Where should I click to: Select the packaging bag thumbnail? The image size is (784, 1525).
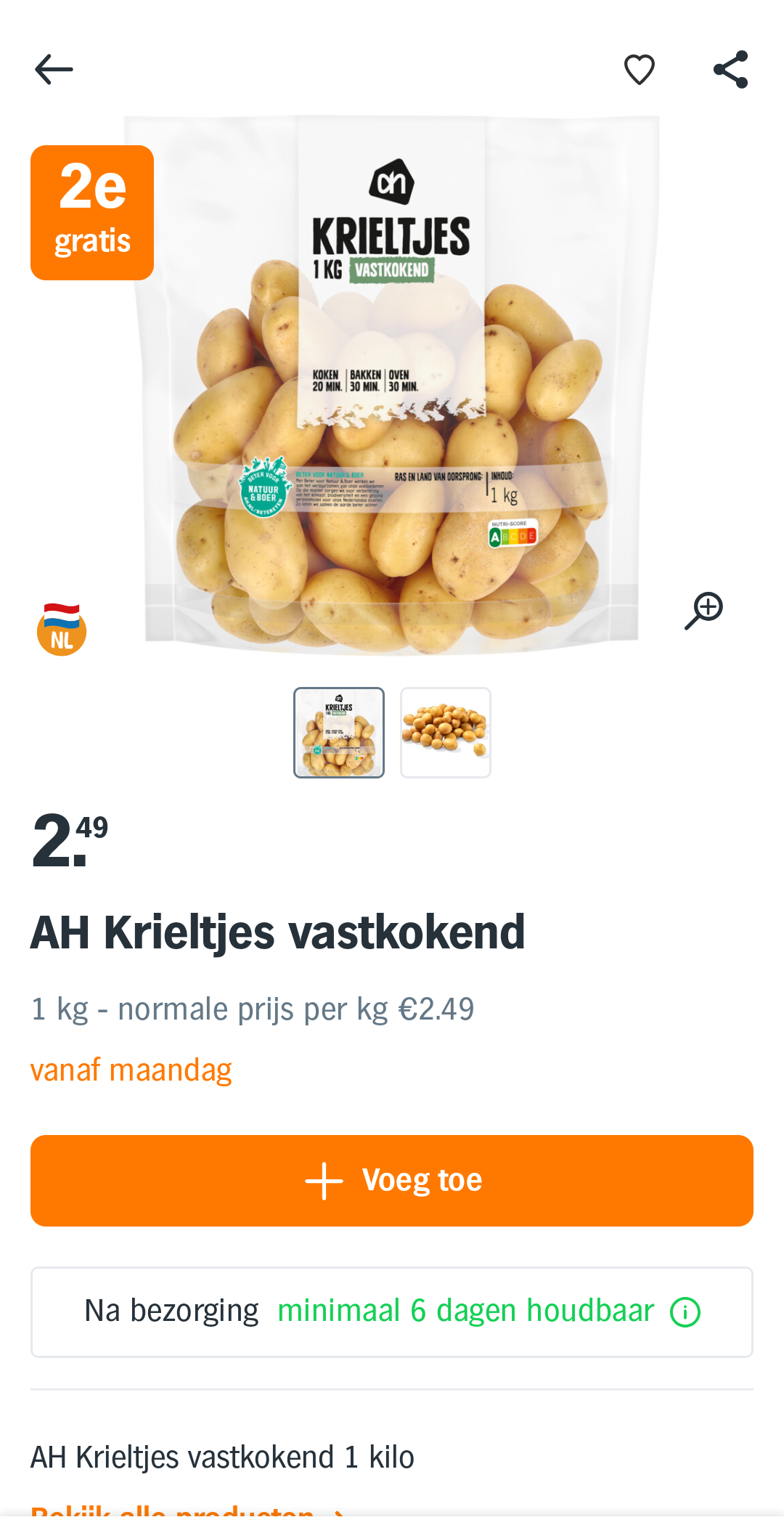(339, 732)
